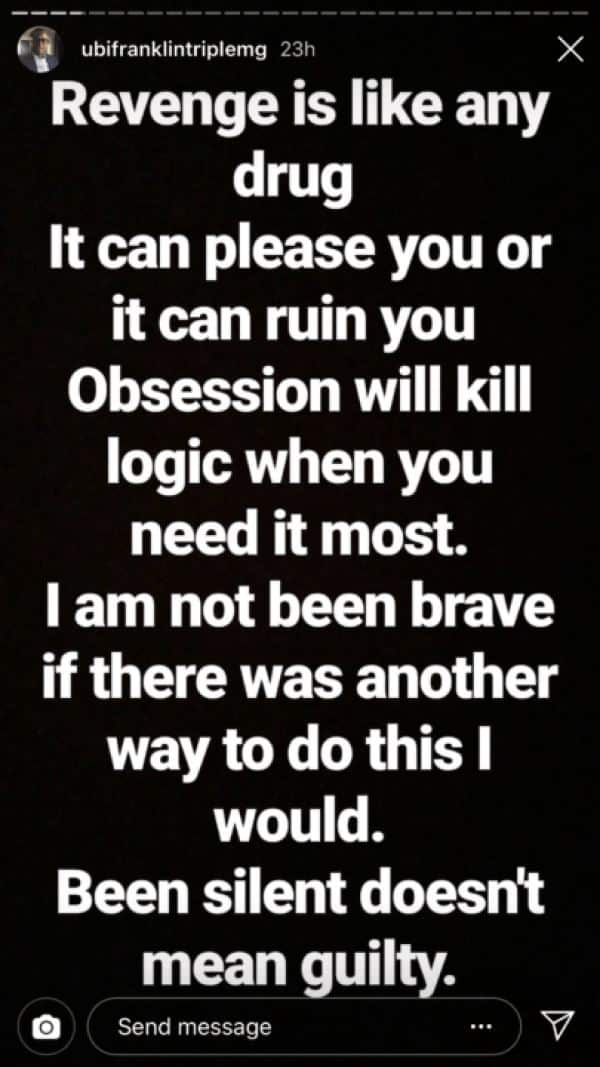Close the story with the X

click(570, 49)
